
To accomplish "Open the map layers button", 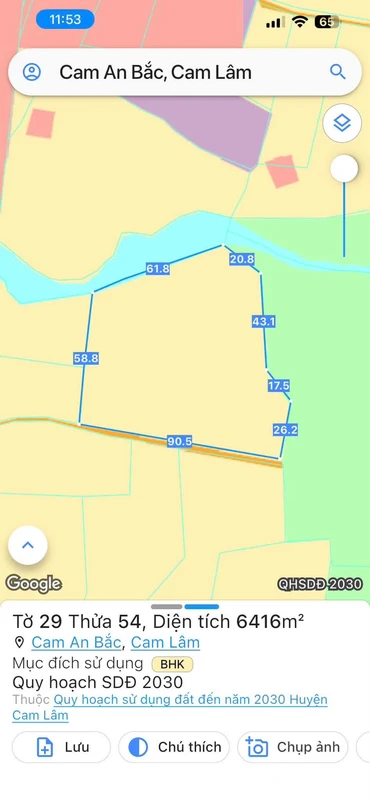I will pos(342,123).
